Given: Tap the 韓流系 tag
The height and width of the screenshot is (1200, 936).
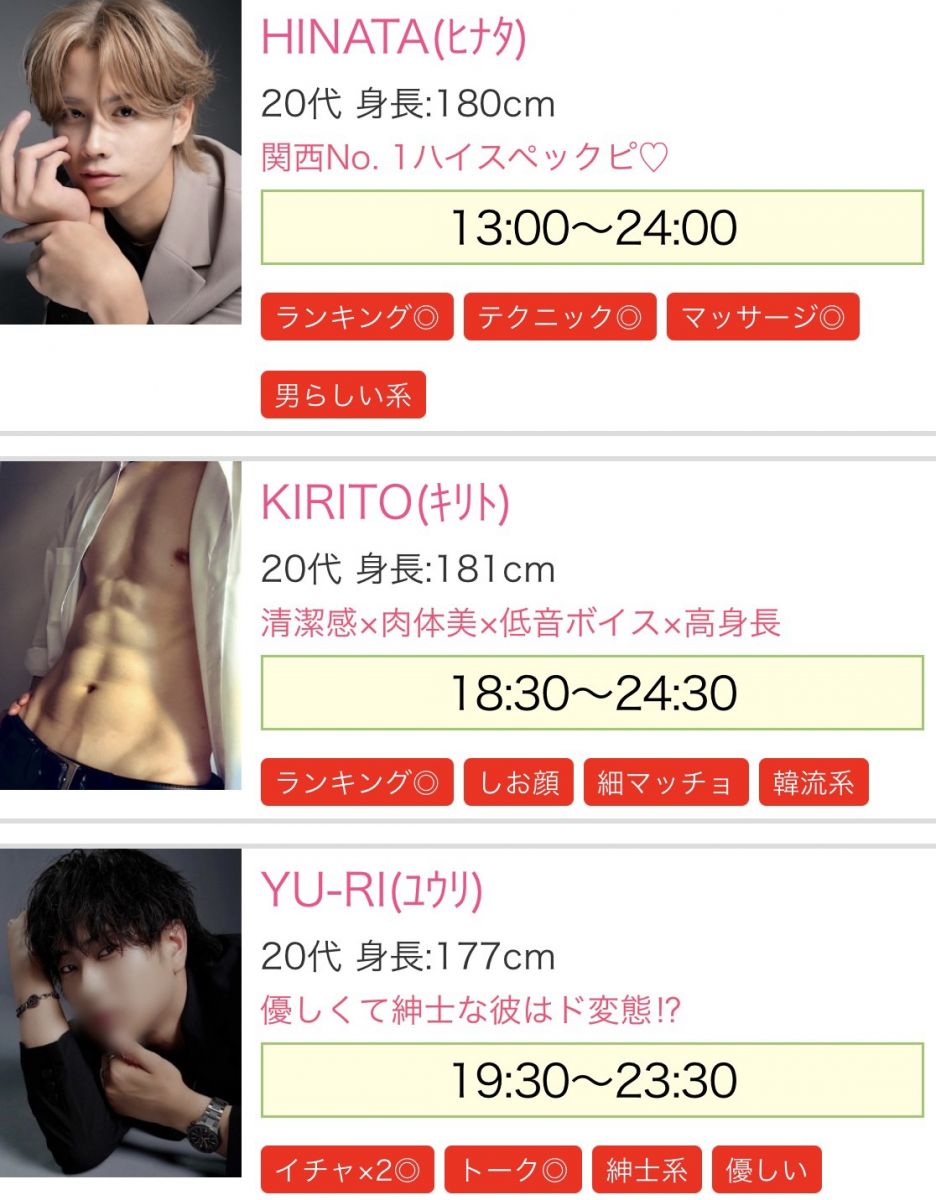Looking at the screenshot, I should pos(813,782).
